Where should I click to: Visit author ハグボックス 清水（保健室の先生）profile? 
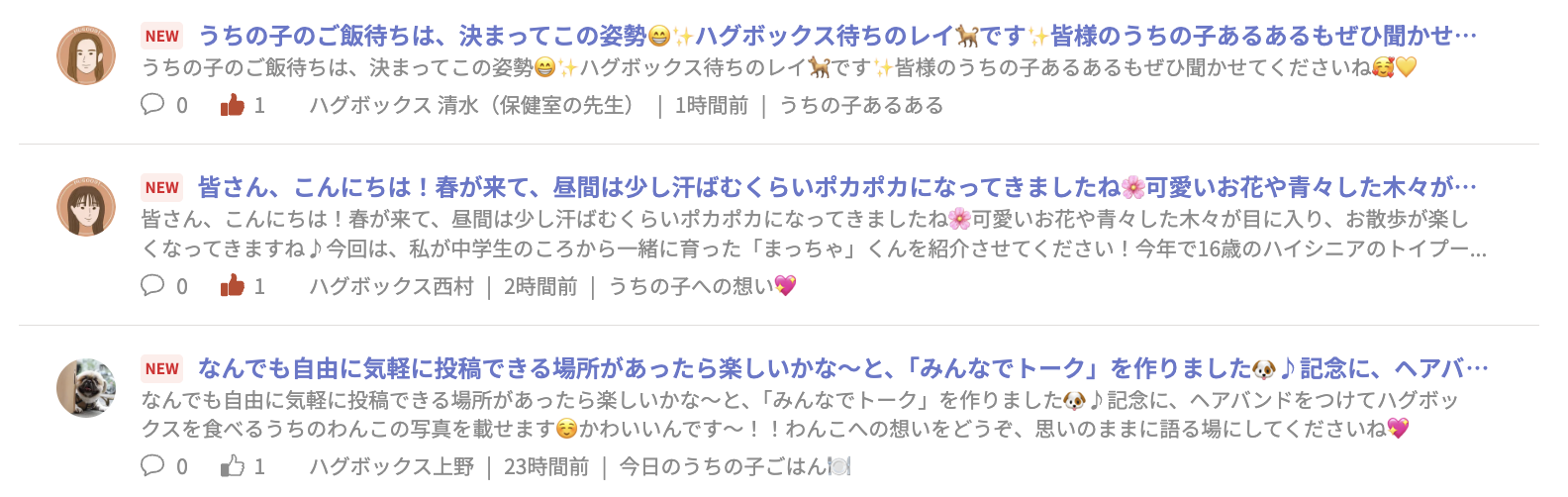pos(476,106)
